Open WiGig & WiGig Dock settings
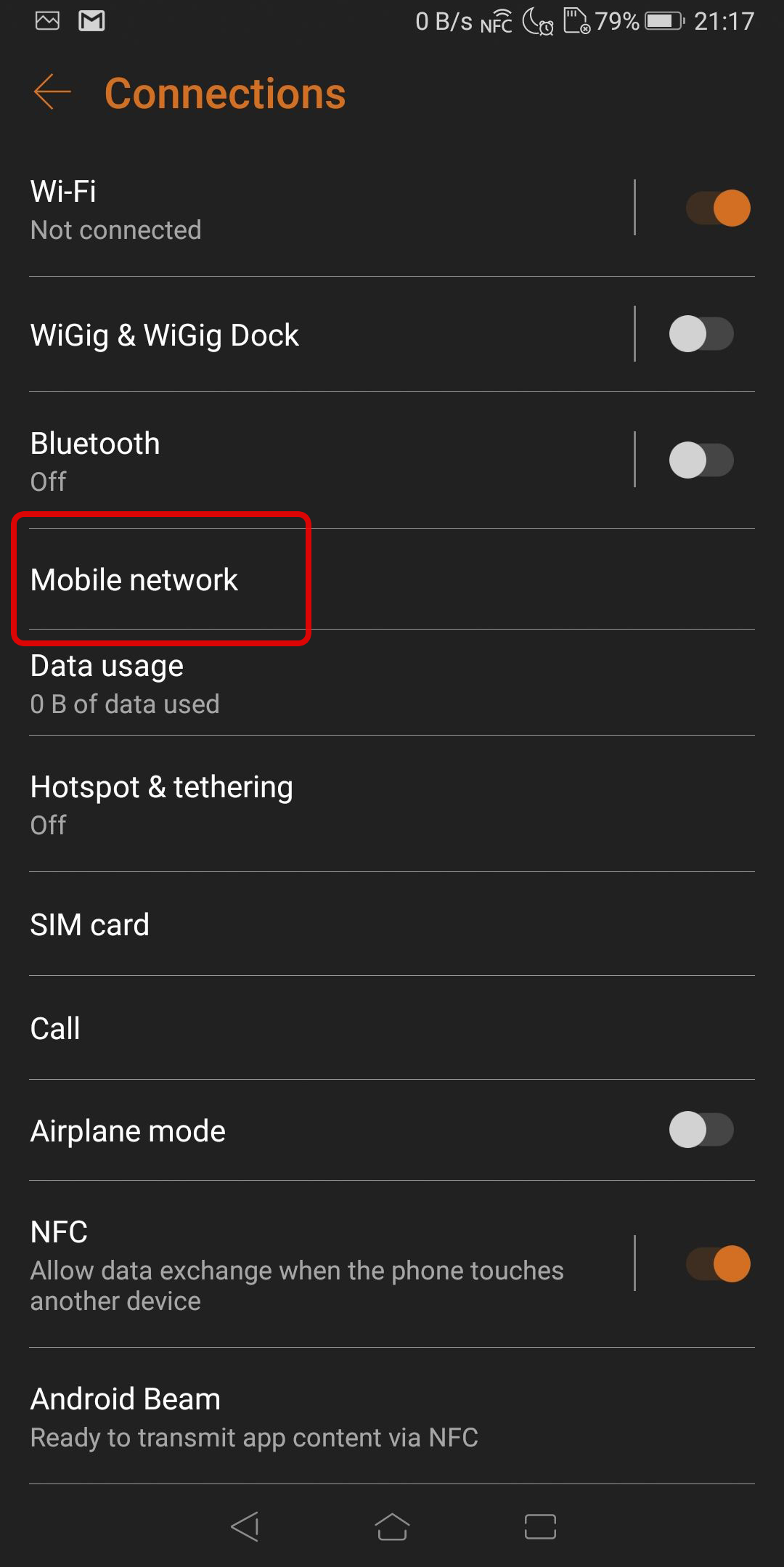Viewport: 784px width, 1567px height. pos(331,335)
